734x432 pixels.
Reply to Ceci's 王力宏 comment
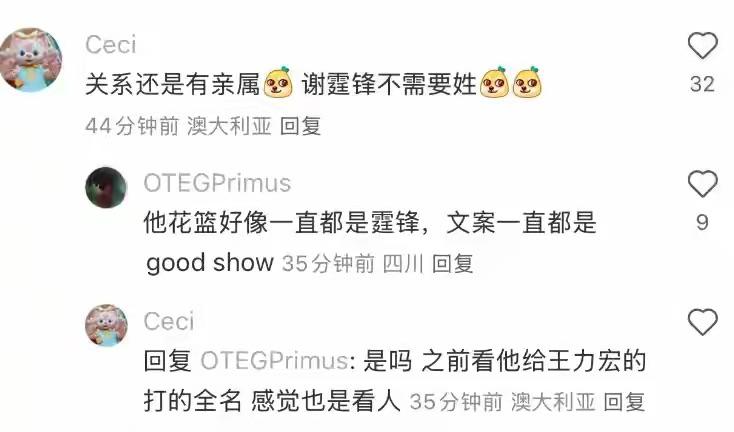tap(625, 402)
